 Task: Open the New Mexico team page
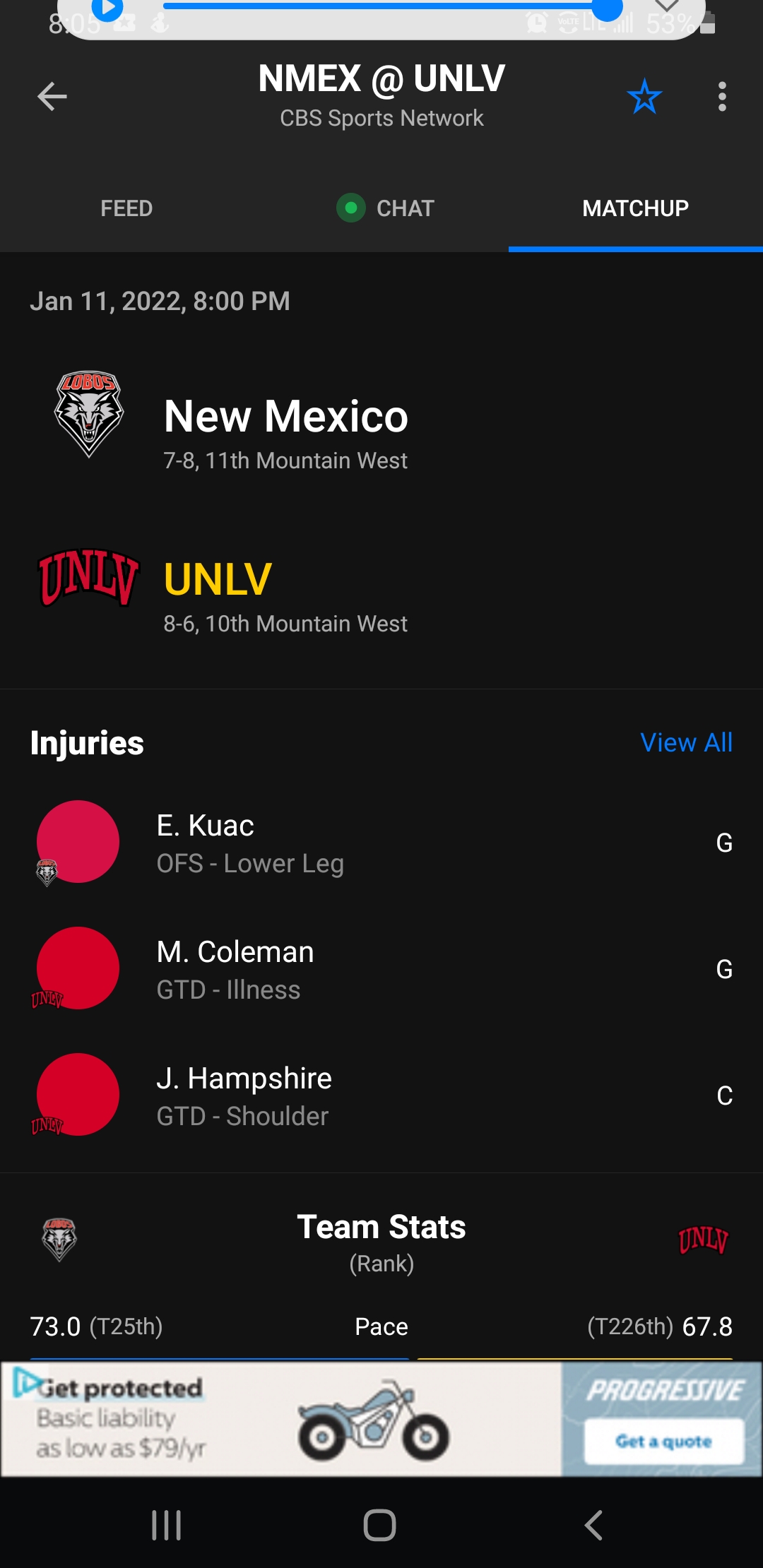(285, 417)
